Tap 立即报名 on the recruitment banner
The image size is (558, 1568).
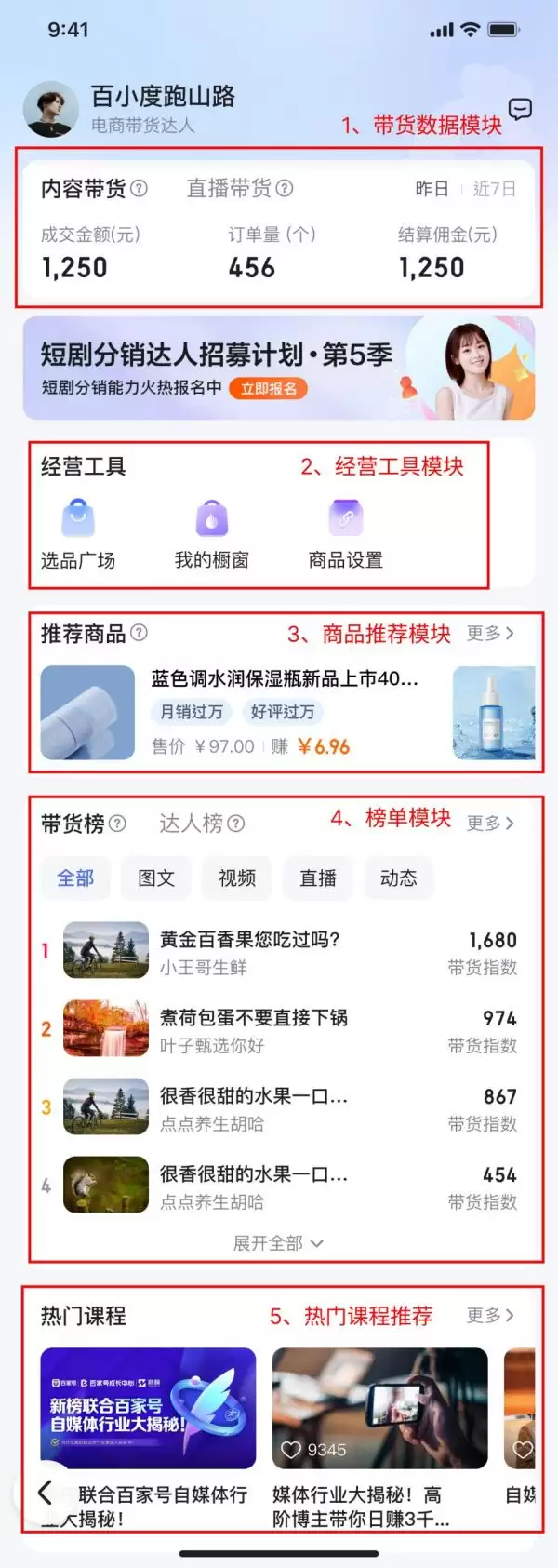pyautogui.click(x=269, y=388)
